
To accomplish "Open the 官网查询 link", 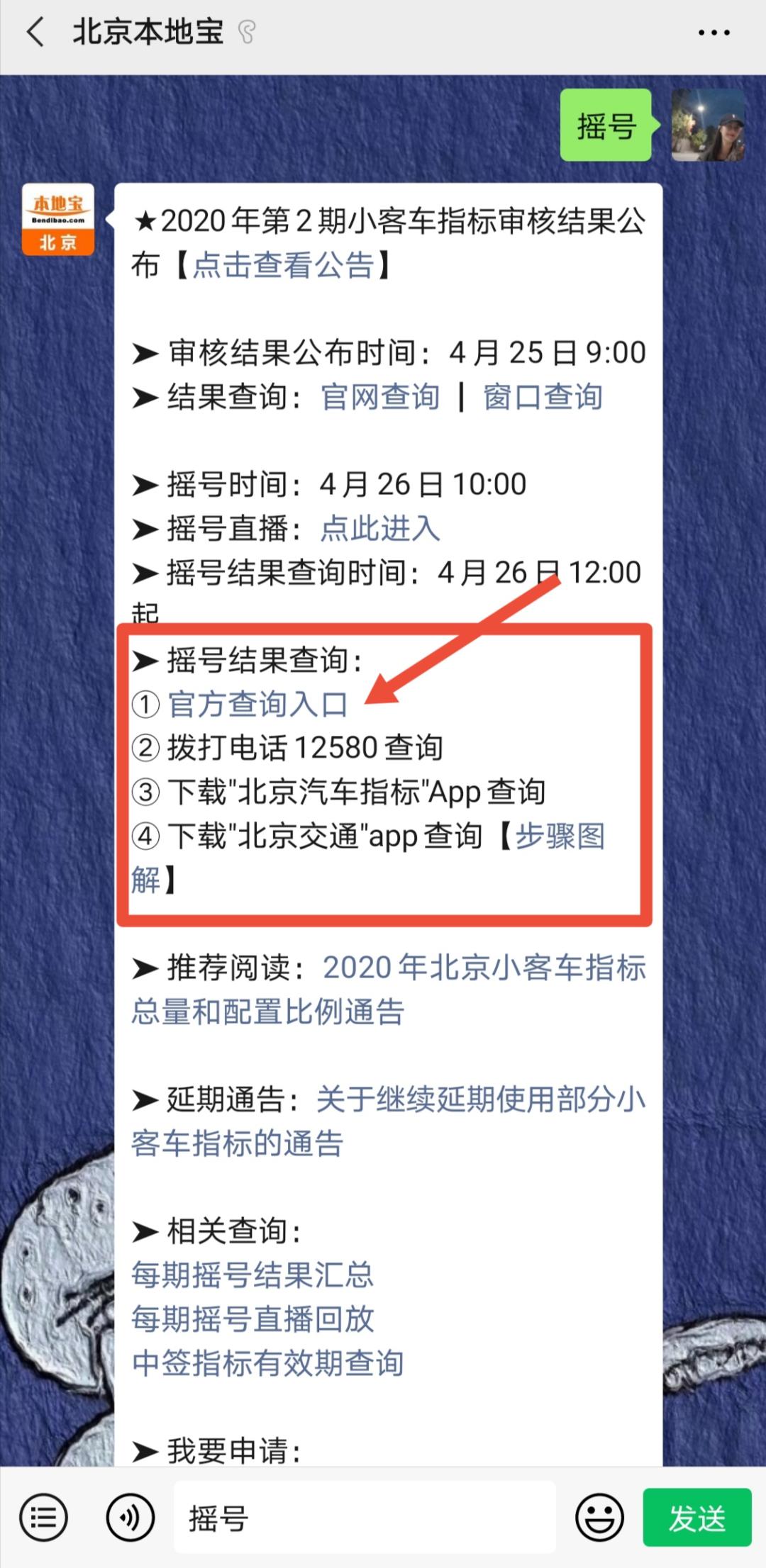I will [x=380, y=396].
